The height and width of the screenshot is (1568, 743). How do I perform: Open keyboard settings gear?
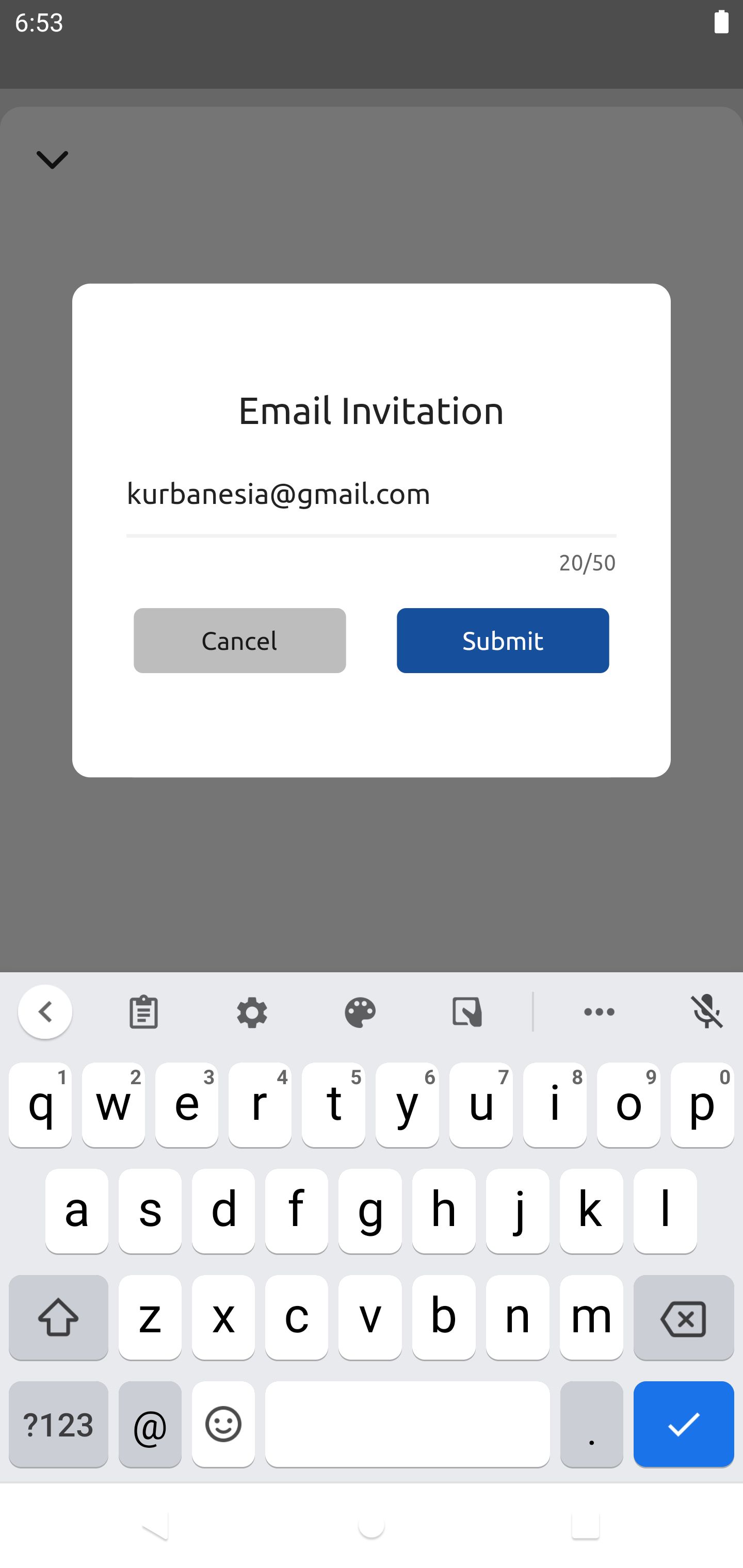[x=251, y=1012]
